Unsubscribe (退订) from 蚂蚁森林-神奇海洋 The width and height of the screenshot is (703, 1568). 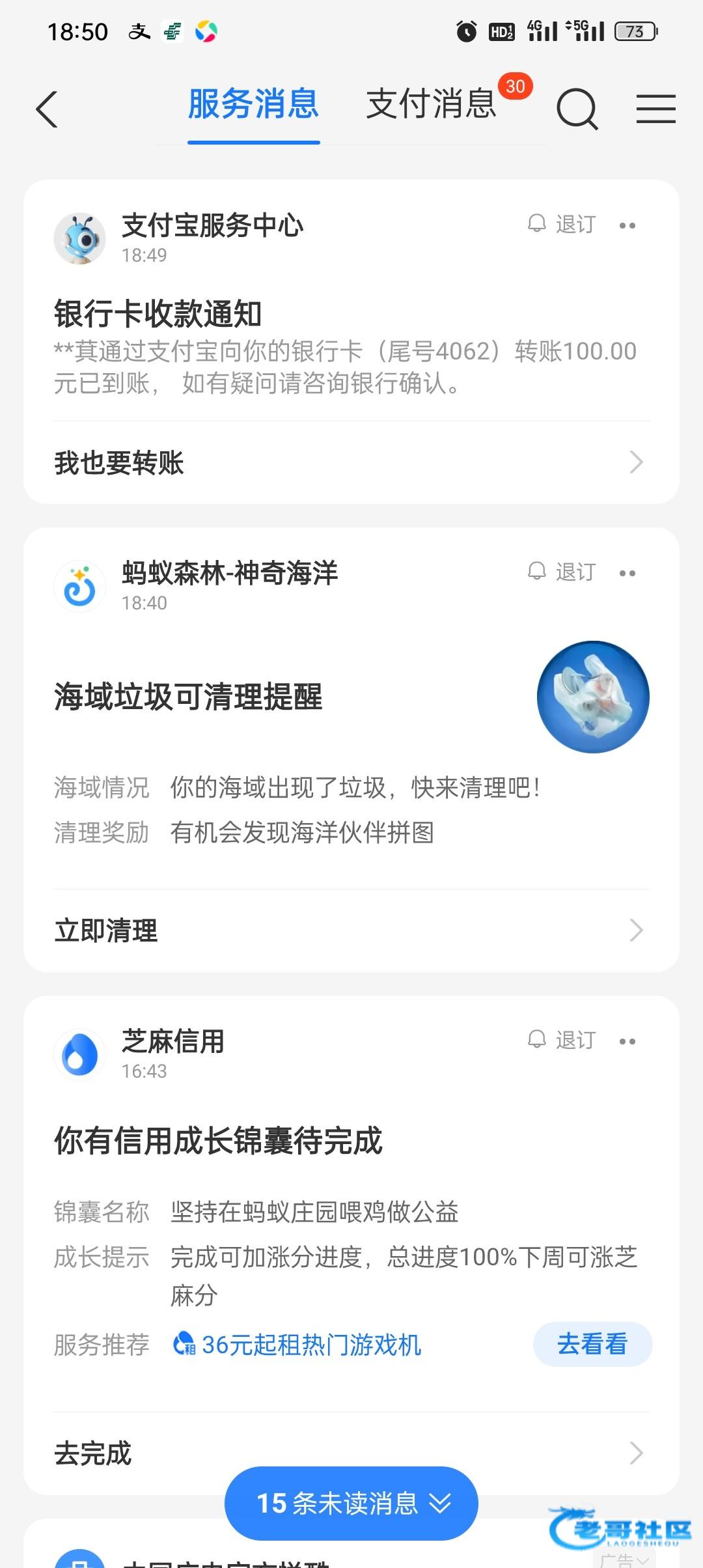[562, 572]
